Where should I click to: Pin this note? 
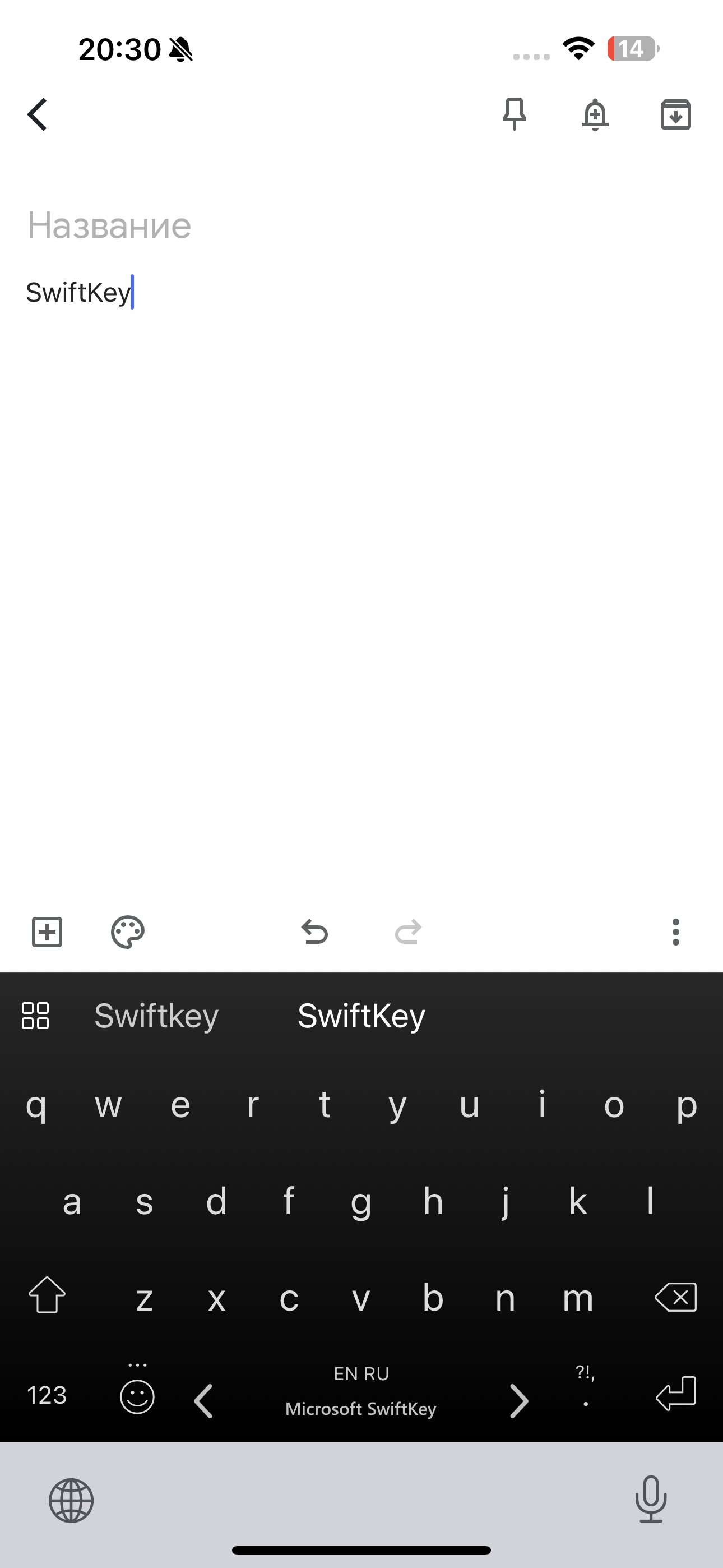pyautogui.click(x=515, y=114)
